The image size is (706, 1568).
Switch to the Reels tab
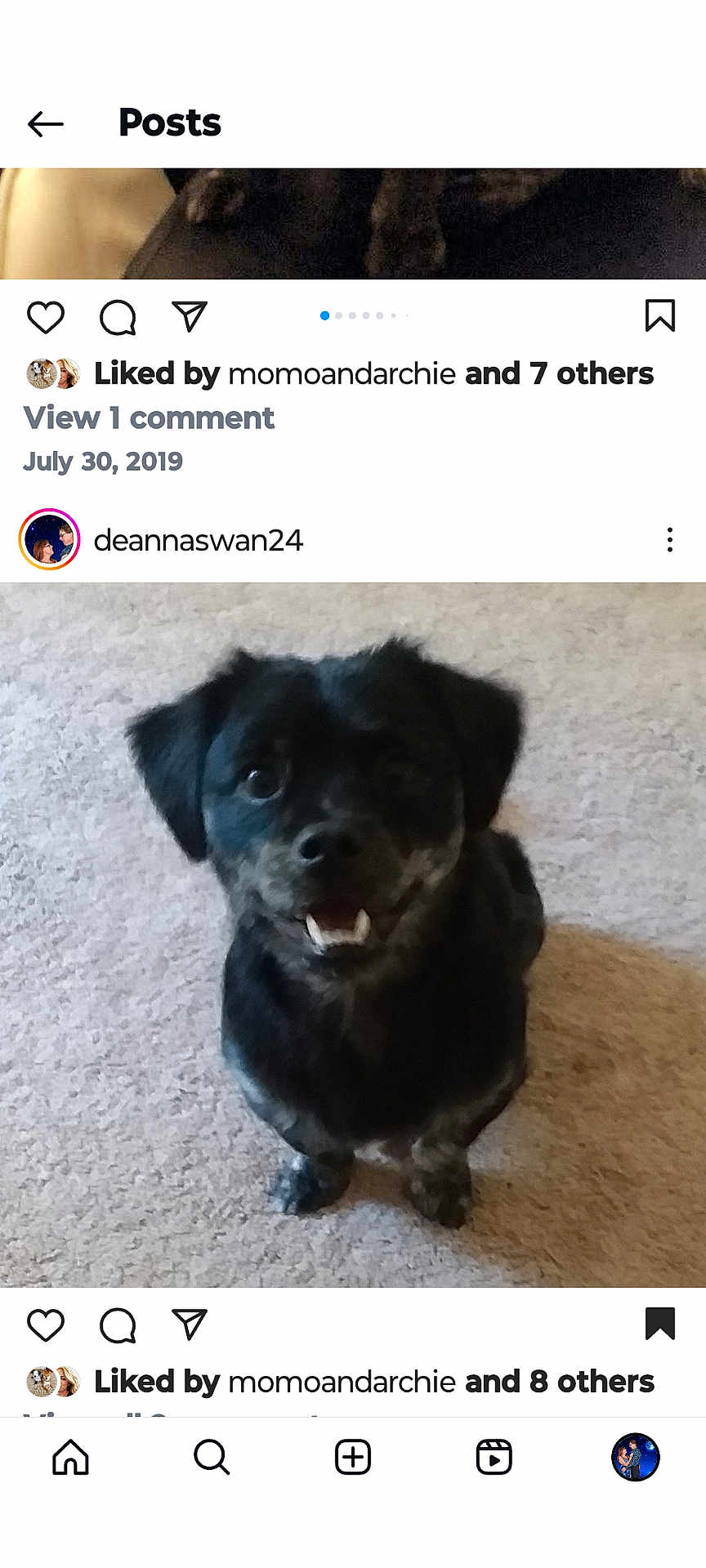click(494, 1457)
